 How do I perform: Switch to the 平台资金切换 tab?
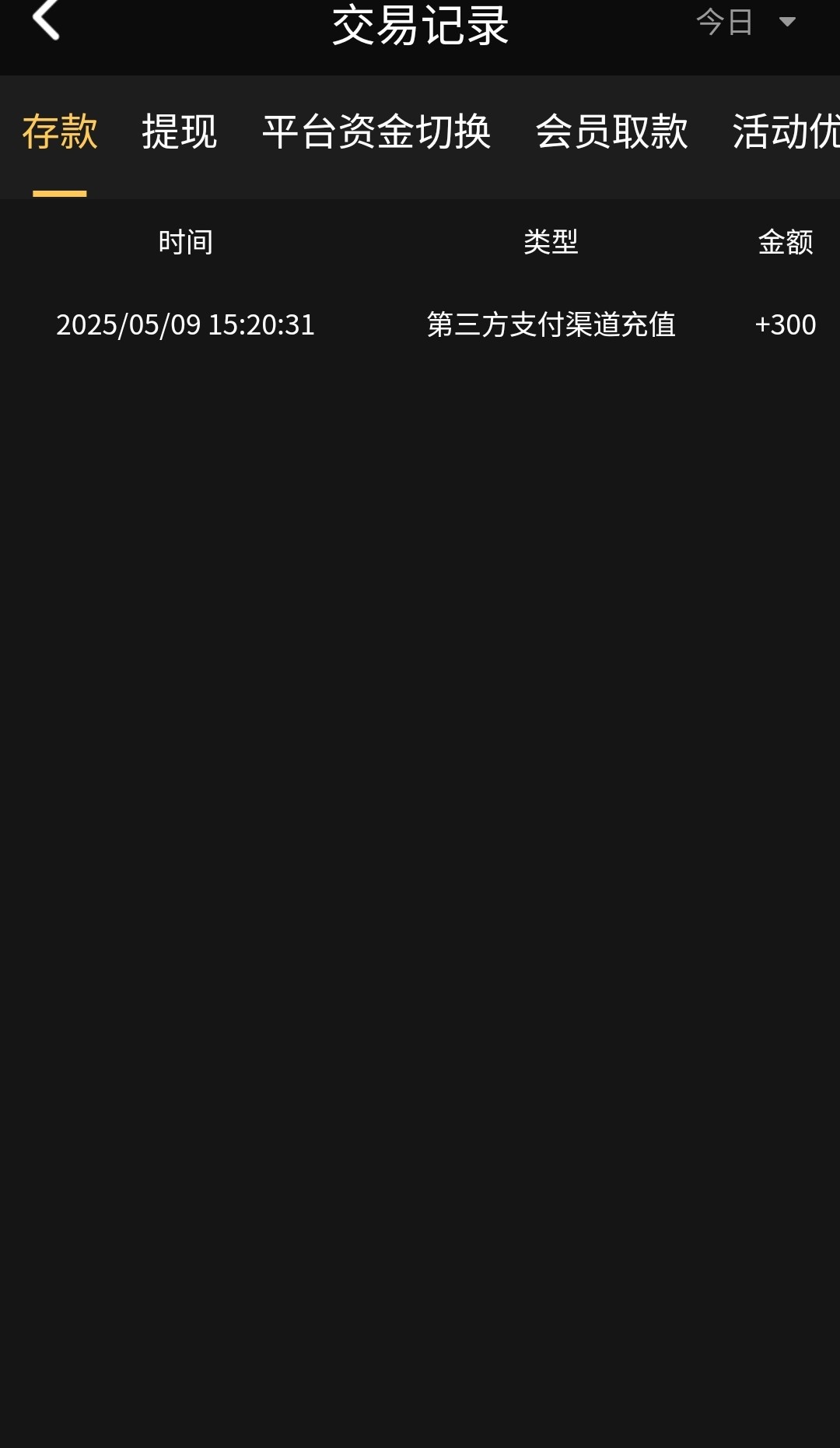coord(376,131)
